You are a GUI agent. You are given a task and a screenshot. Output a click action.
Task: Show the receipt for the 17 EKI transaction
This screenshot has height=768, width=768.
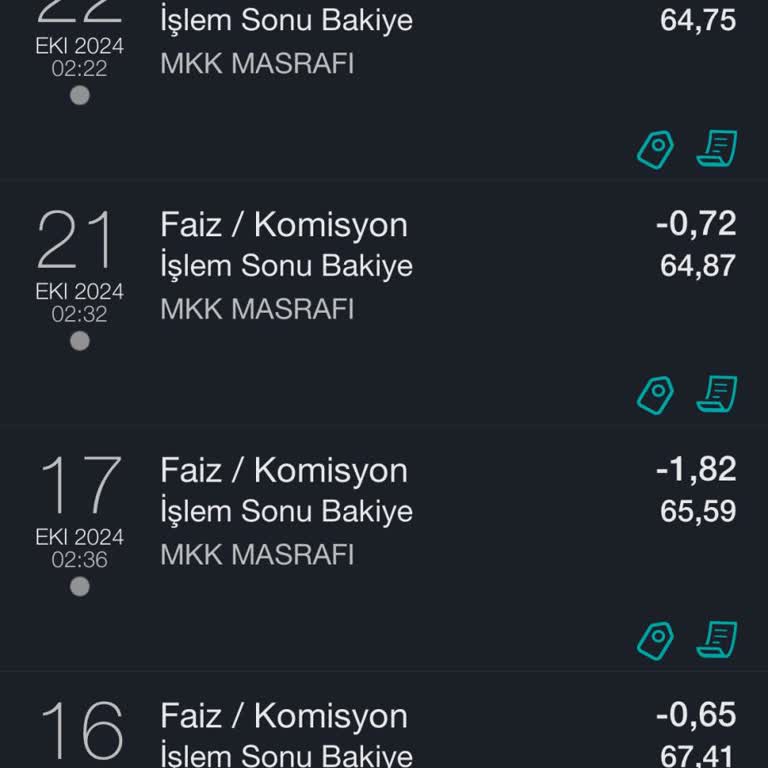click(x=717, y=640)
